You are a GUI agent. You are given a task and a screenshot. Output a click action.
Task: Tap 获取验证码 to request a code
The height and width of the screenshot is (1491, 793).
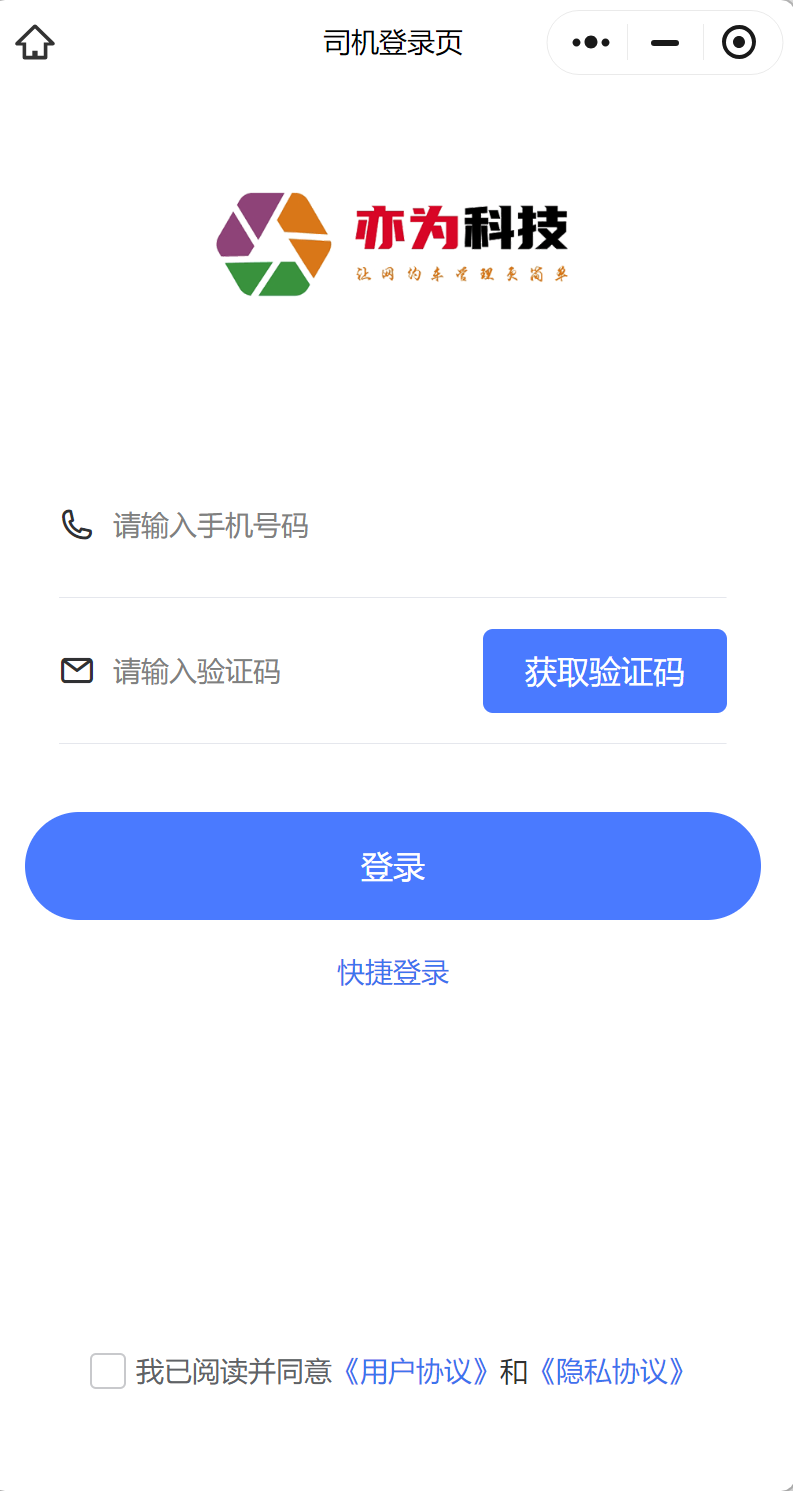[x=604, y=671]
